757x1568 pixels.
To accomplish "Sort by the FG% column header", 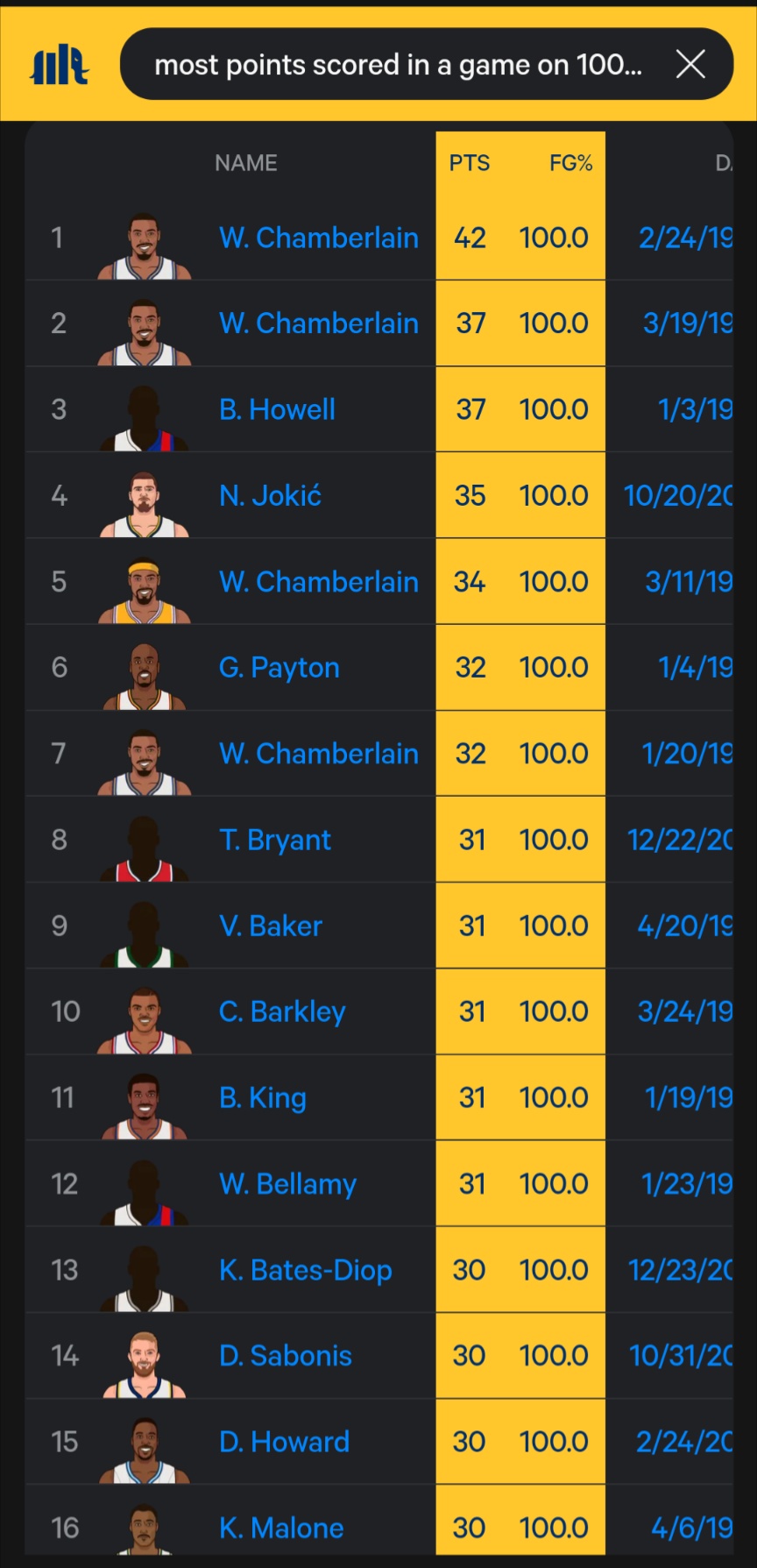I will coord(570,163).
